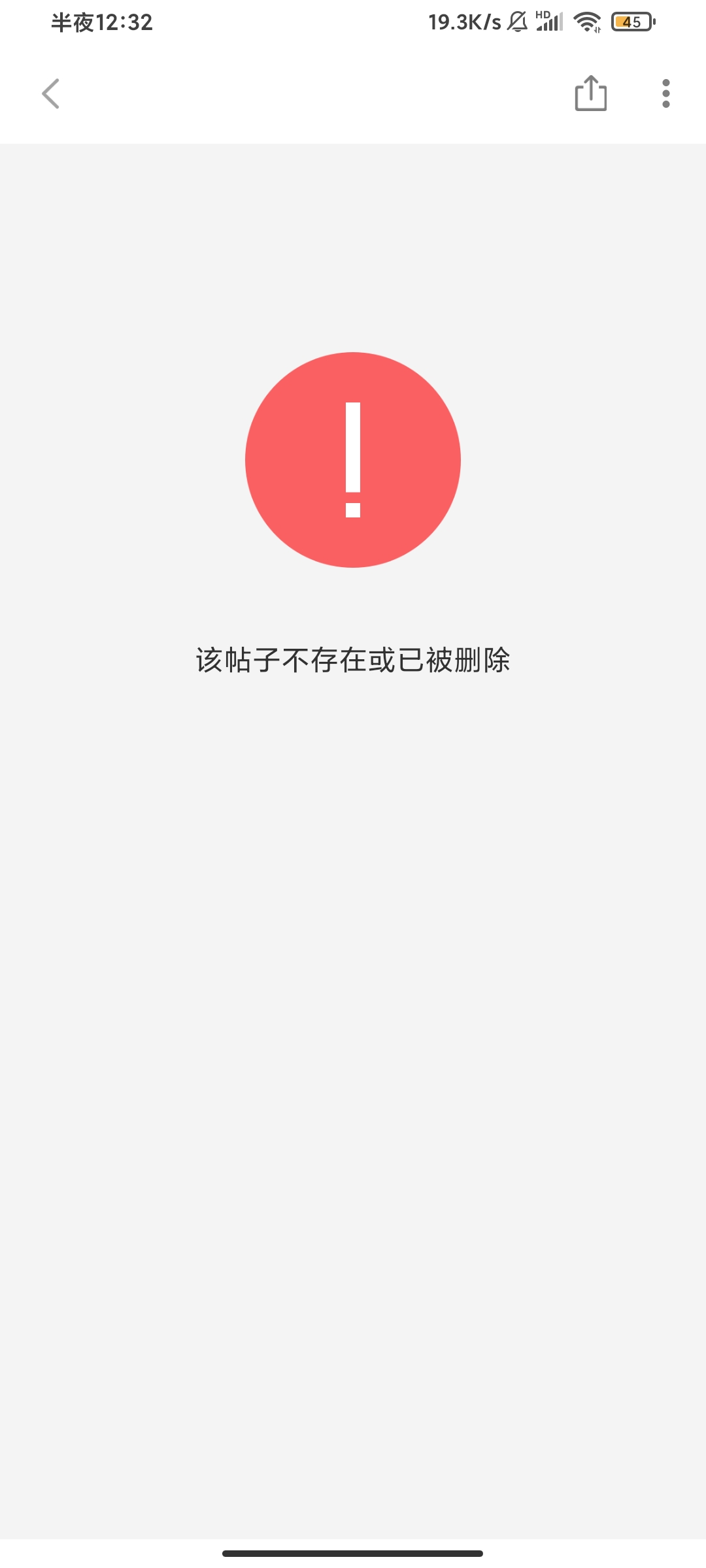Go back using the top-left arrow
This screenshot has width=706, height=1568.
pos(51,93)
